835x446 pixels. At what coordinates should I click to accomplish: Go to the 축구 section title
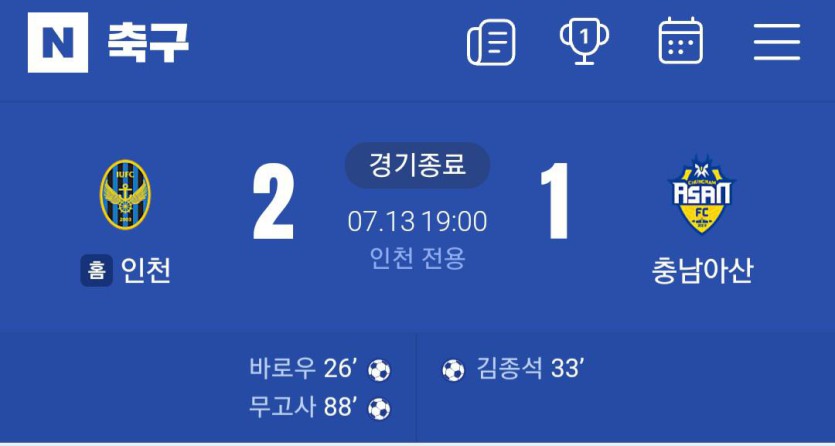click(x=148, y=42)
